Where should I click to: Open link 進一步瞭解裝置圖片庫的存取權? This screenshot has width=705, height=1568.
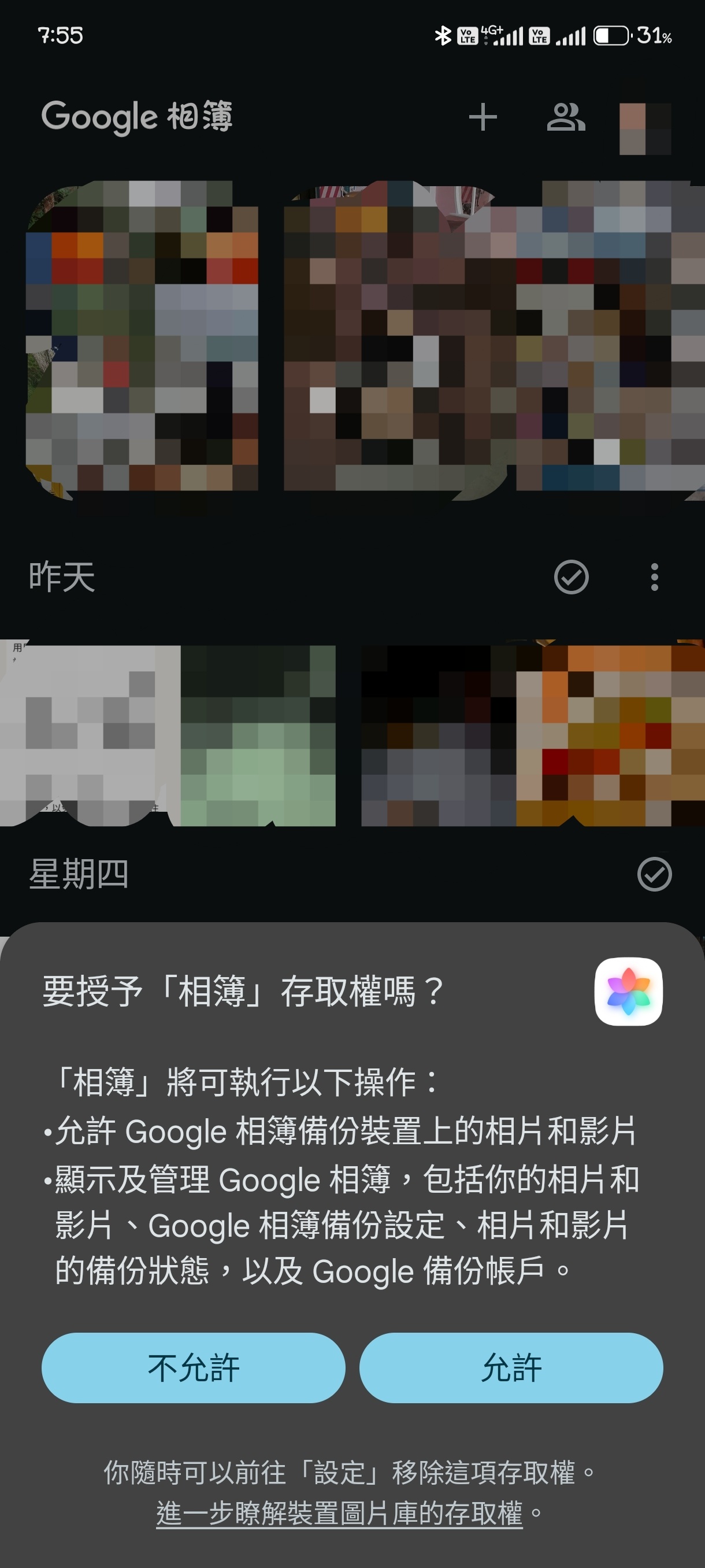pos(339,1513)
